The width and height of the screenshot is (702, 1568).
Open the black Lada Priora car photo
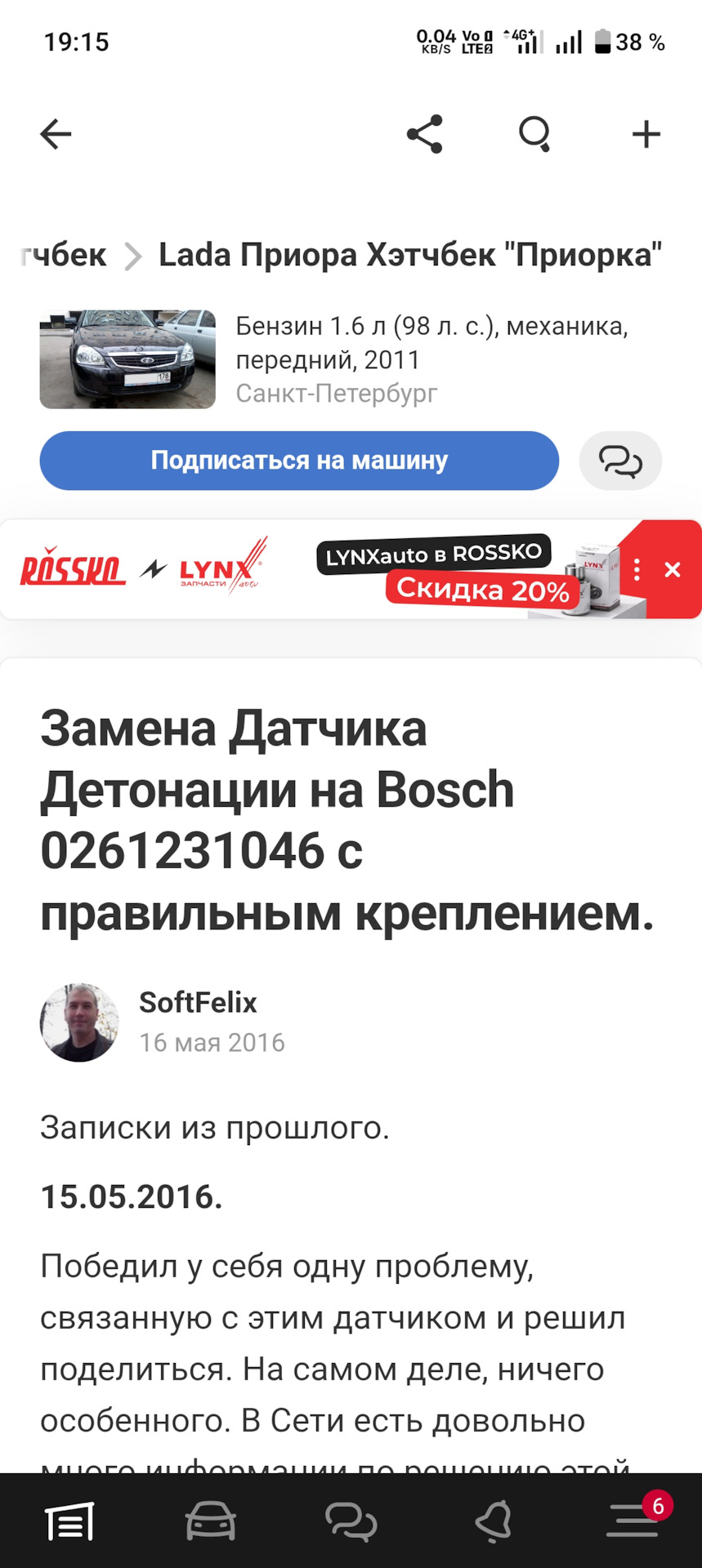[127, 359]
